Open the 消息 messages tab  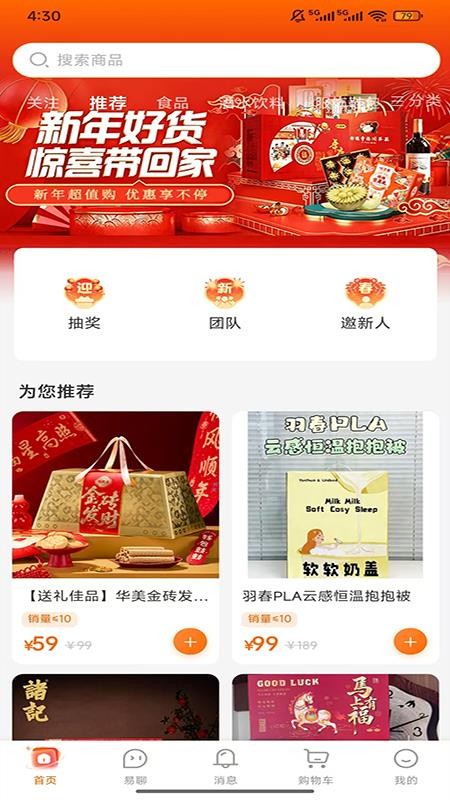click(225, 766)
